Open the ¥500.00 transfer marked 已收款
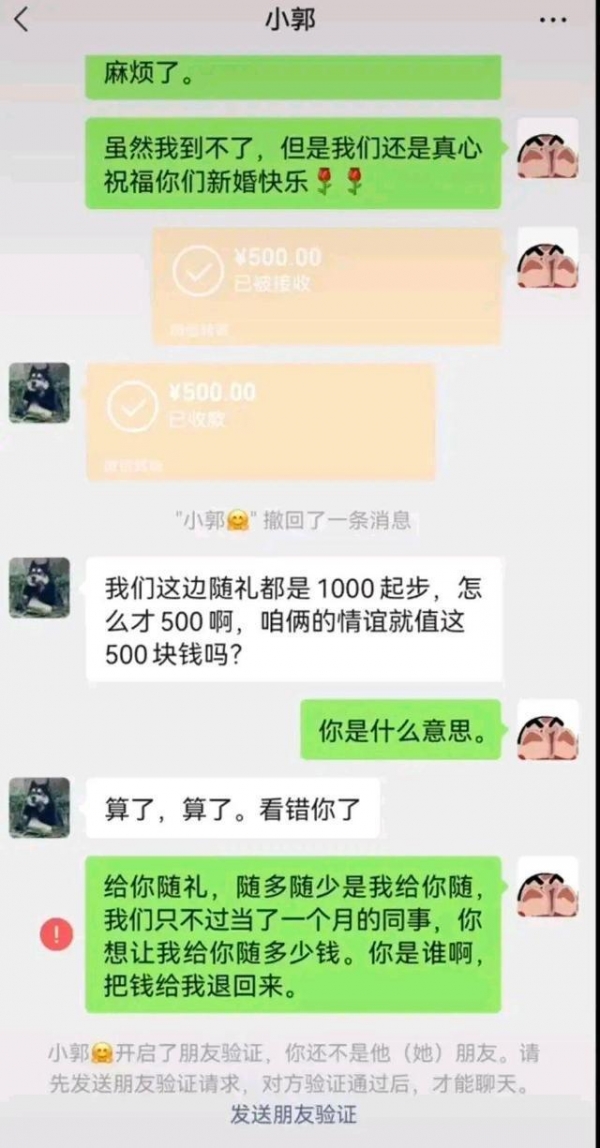 point(260,420)
